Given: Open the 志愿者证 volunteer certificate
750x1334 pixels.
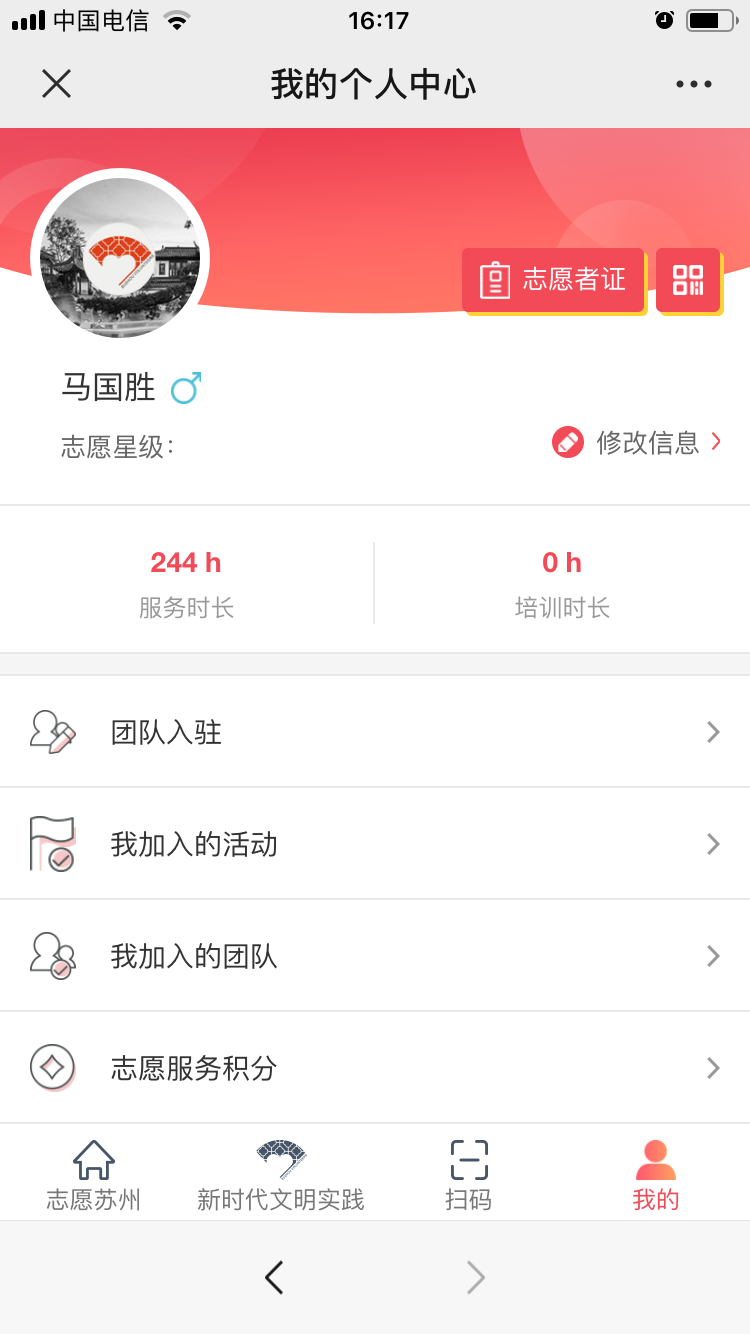Looking at the screenshot, I should tap(553, 280).
